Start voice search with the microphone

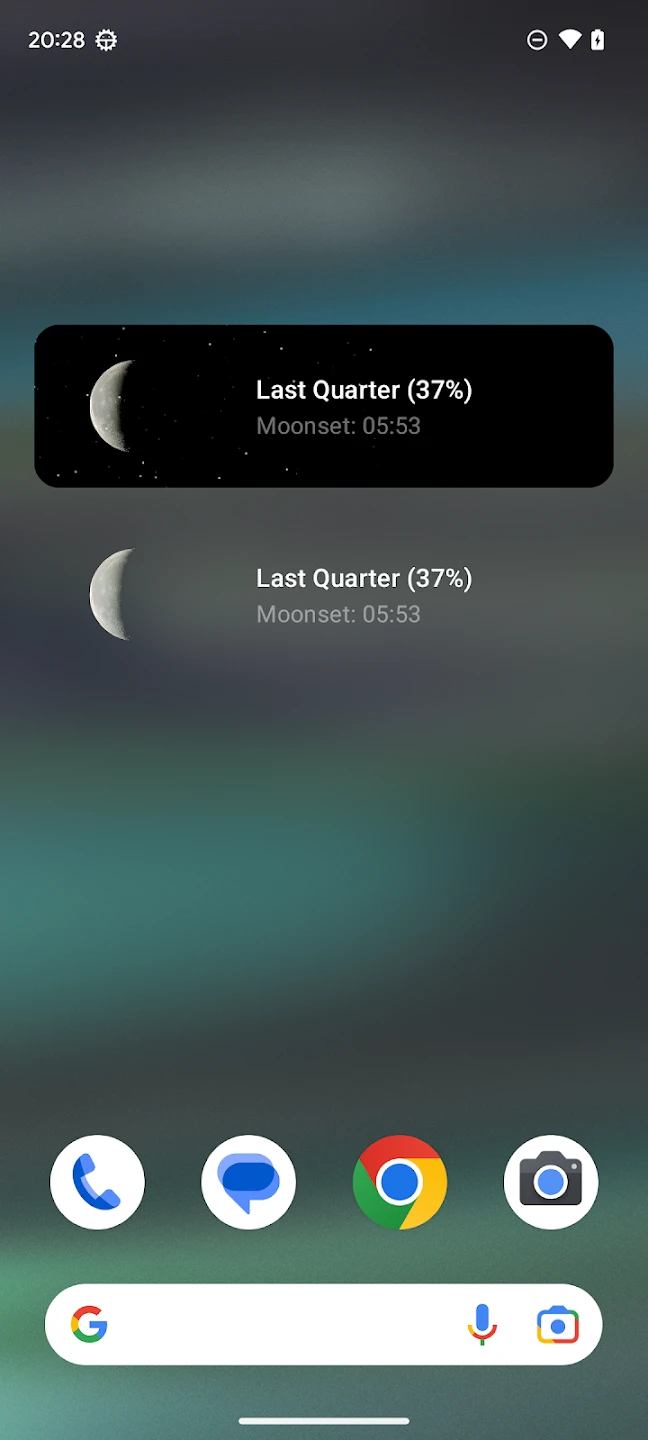482,1325
